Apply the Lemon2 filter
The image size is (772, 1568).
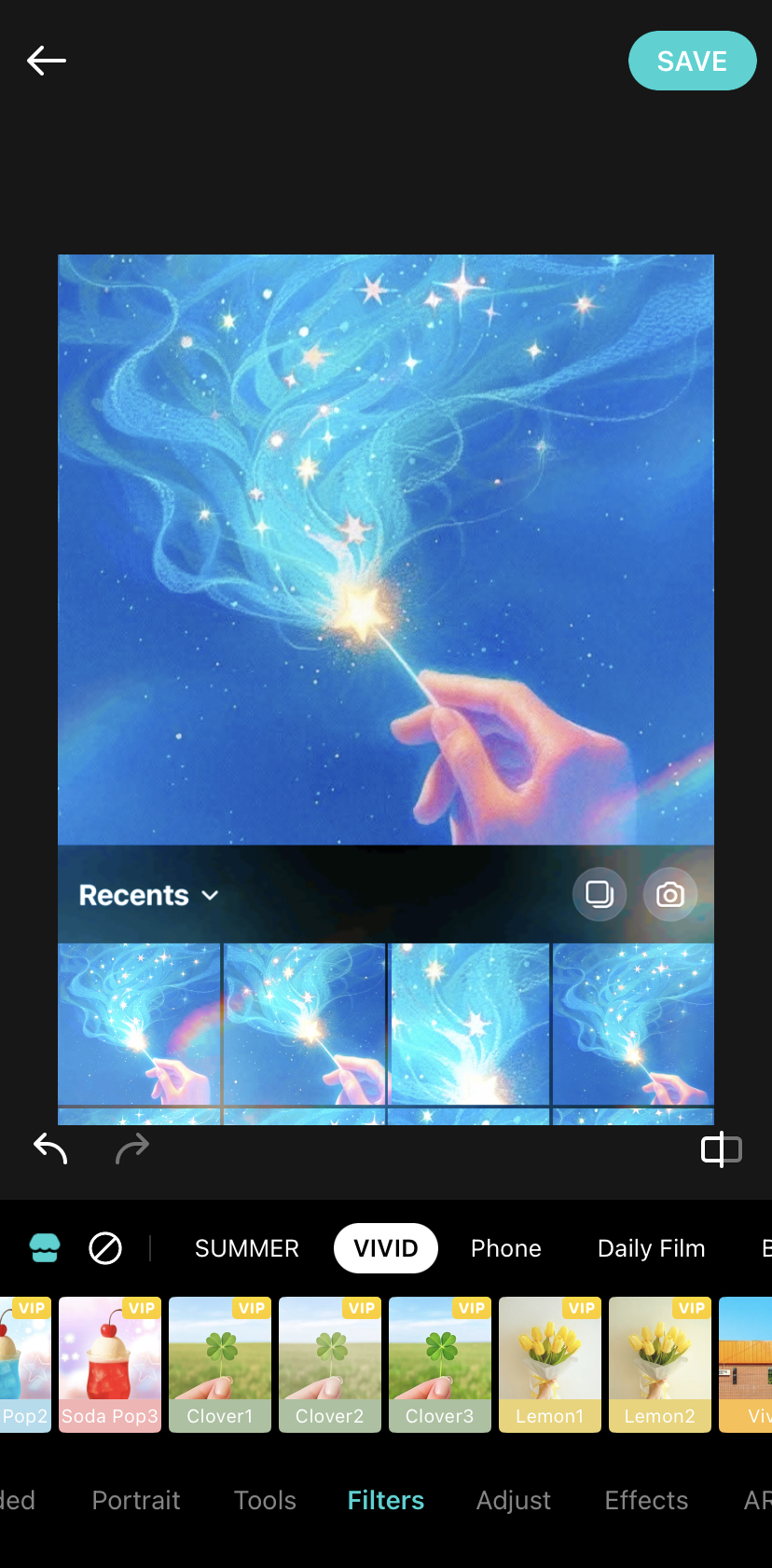660,1364
